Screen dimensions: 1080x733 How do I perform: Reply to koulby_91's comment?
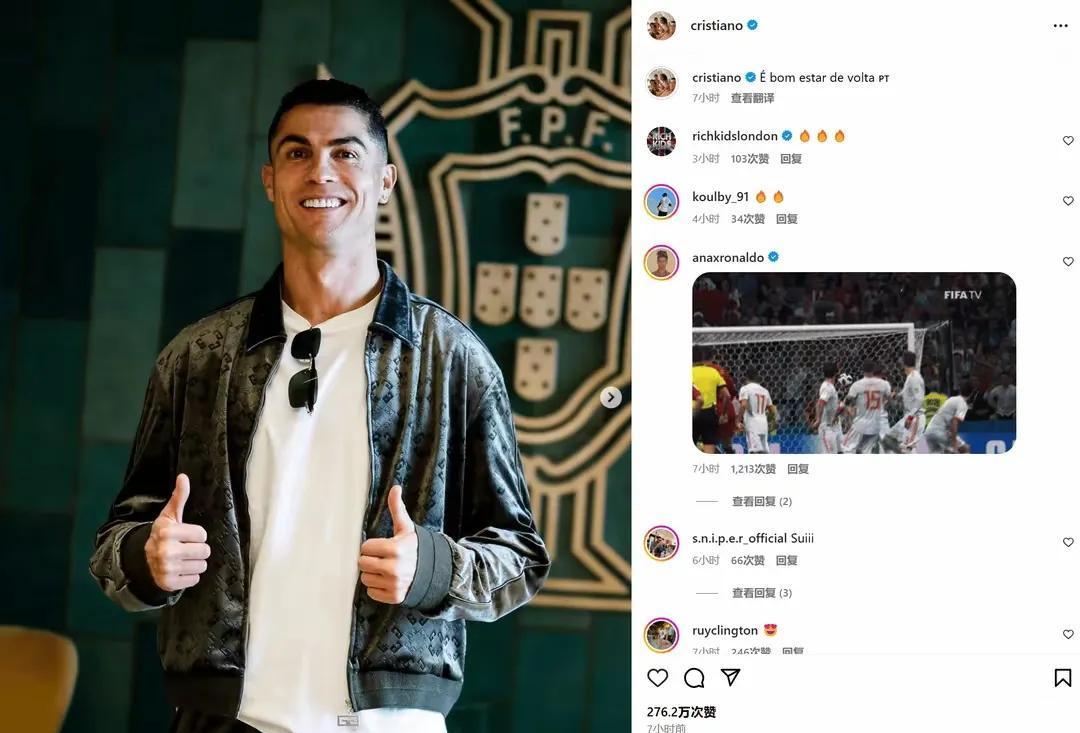click(x=786, y=219)
